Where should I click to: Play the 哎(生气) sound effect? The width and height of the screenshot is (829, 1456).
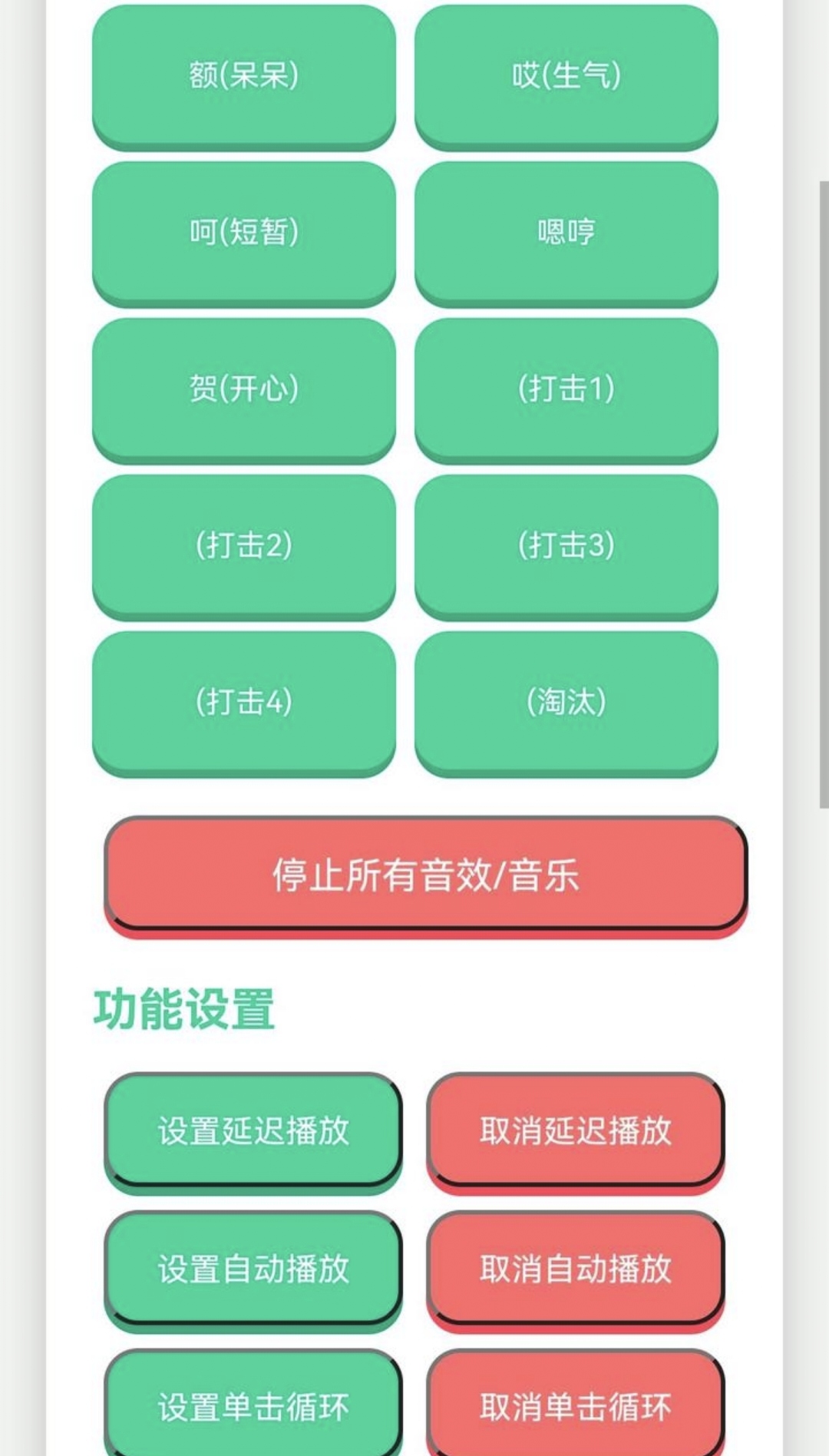coord(566,75)
